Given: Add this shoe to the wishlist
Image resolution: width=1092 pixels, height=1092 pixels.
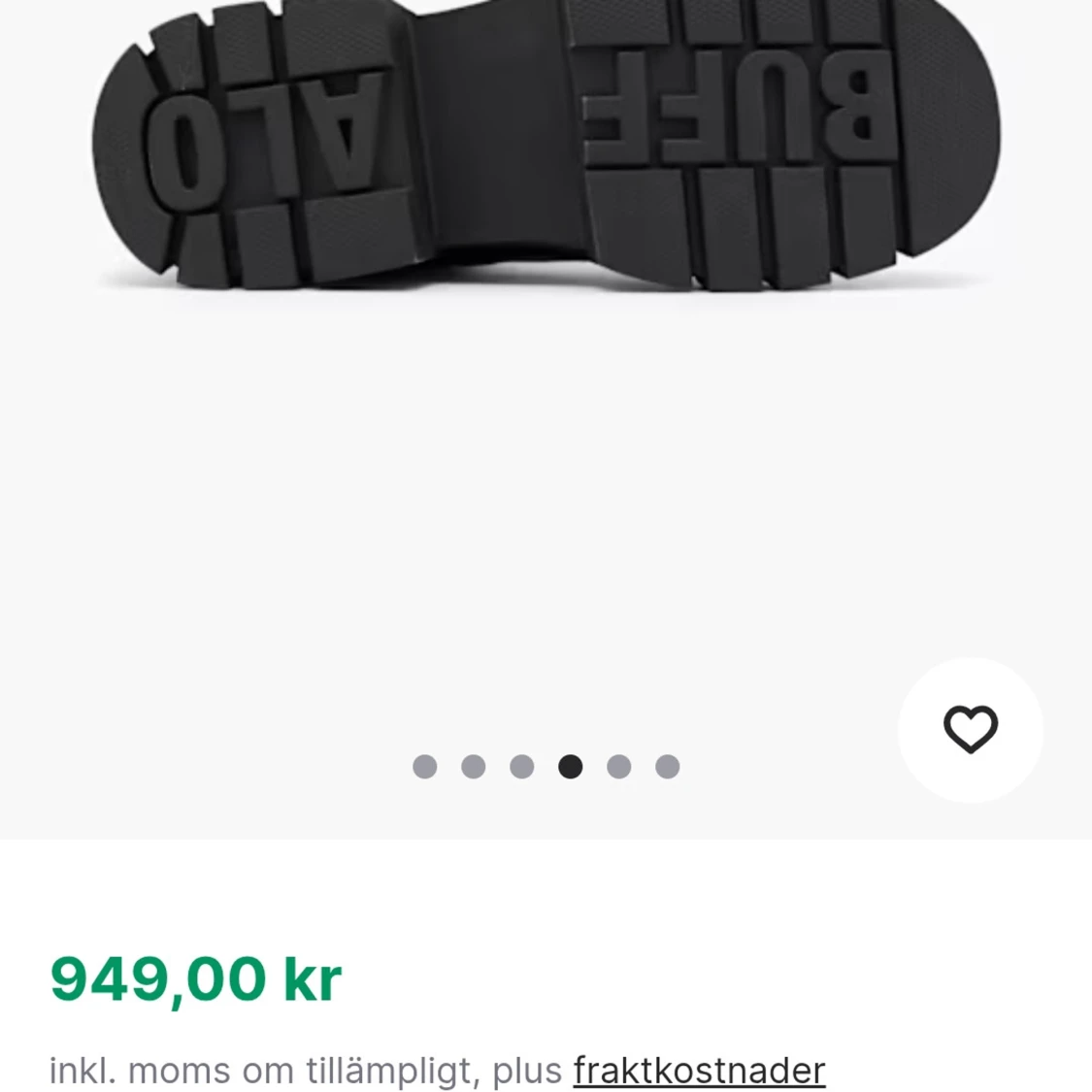Looking at the screenshot, I should coord(970,730).
